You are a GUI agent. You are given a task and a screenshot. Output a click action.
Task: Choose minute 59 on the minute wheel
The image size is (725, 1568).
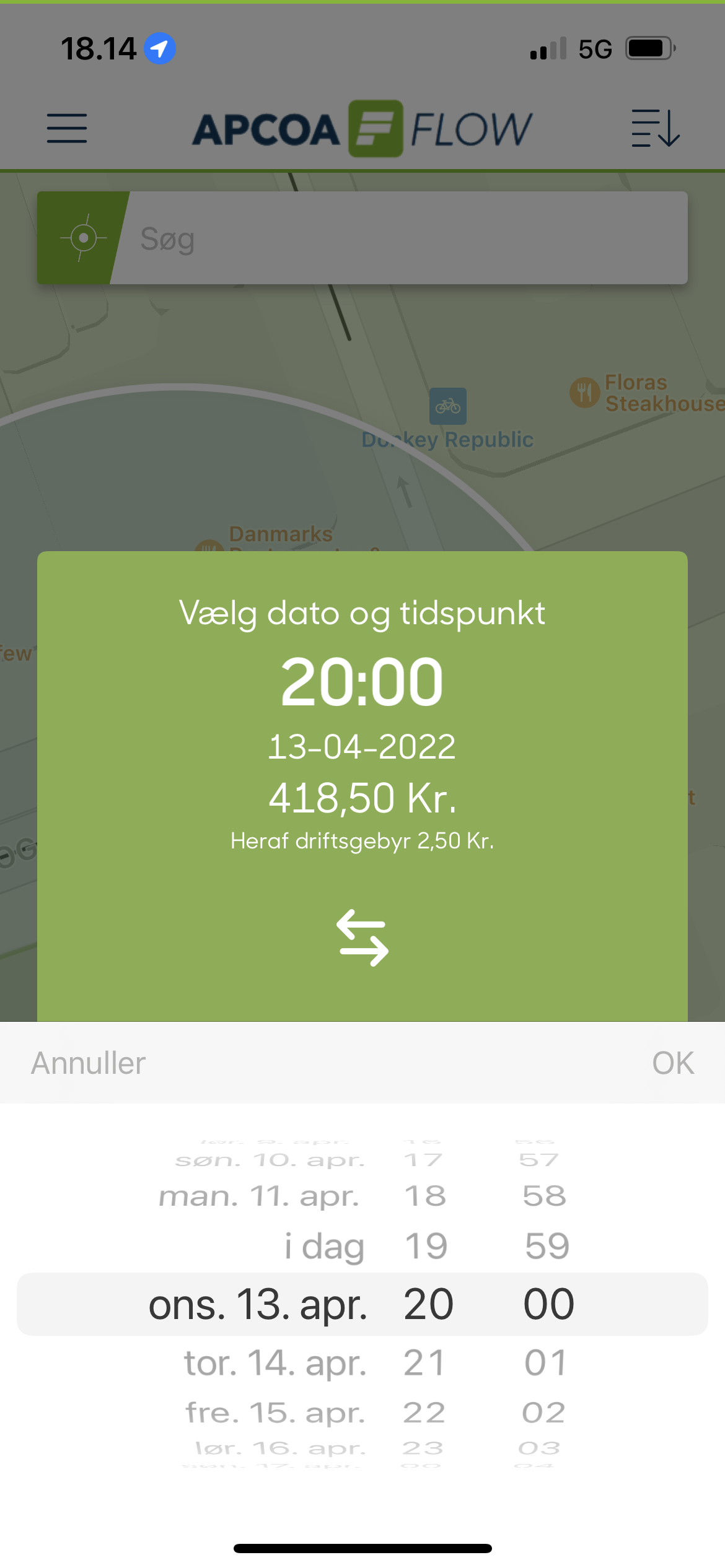coord(547,1245)
